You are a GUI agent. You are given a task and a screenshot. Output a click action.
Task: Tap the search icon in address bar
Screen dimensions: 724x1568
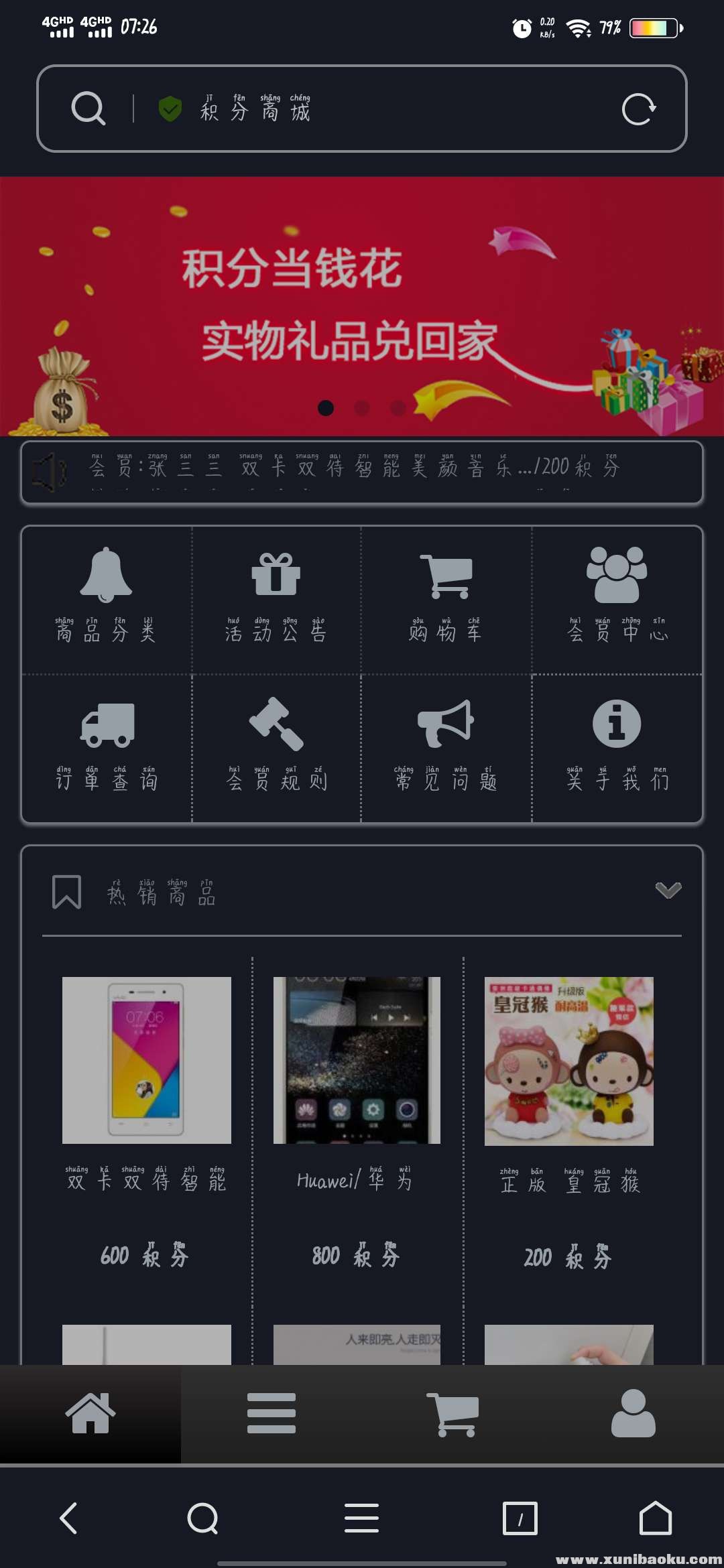88,109
